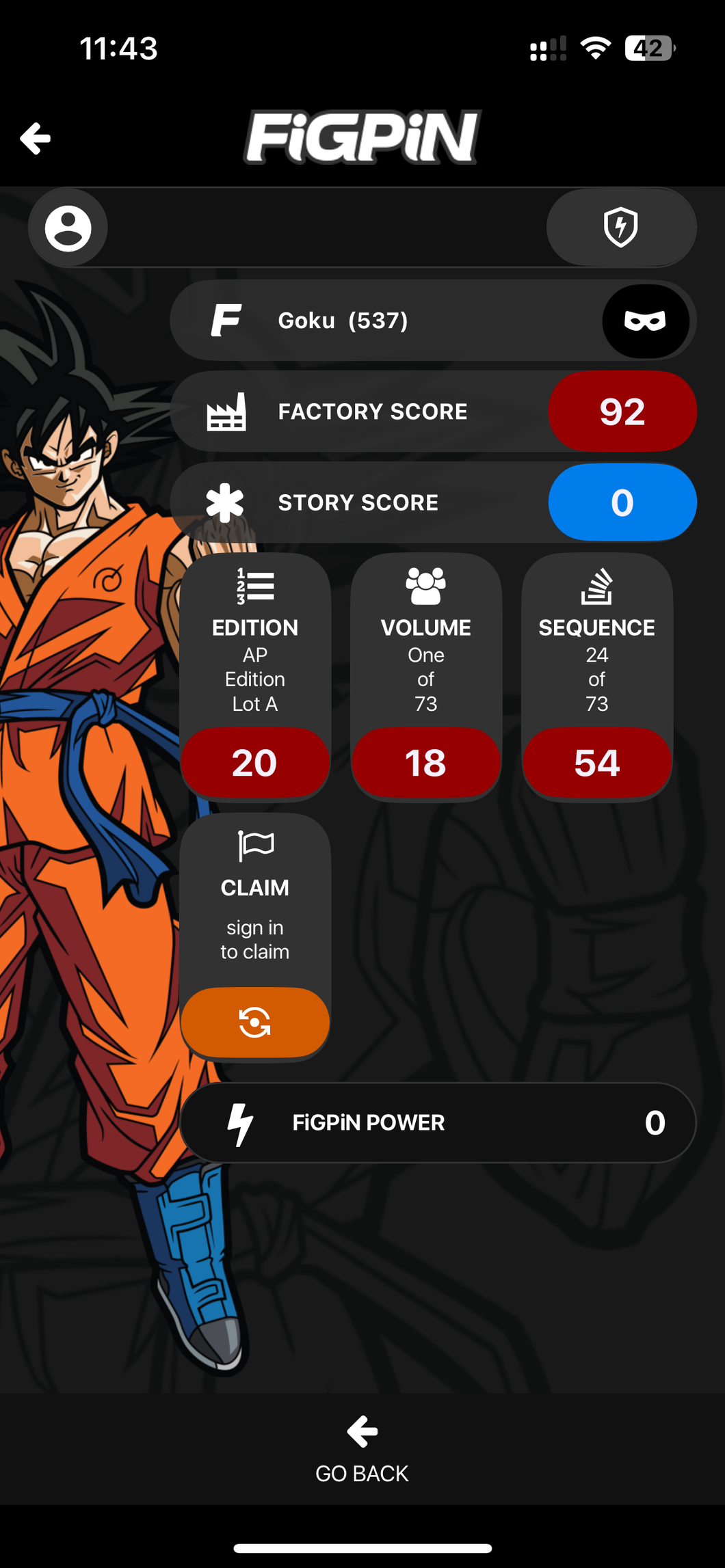725x1568 pixels.
Task: Open the Sequence 24 of 73 card
Action: coord(596,675)
